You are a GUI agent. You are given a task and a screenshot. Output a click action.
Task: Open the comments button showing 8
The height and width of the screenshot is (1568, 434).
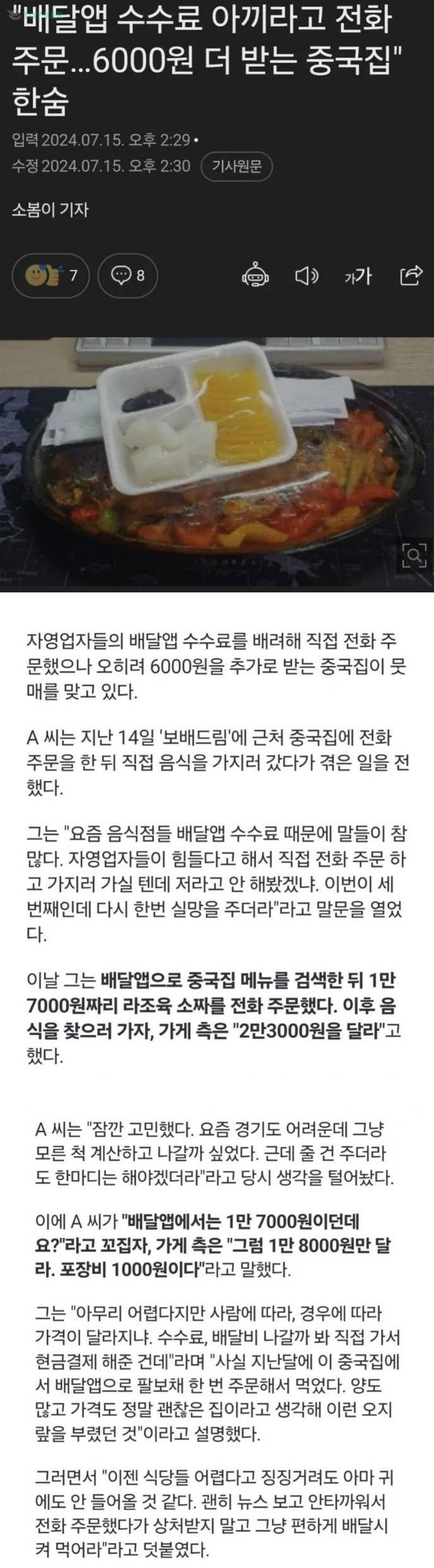[x=128, y=275]
